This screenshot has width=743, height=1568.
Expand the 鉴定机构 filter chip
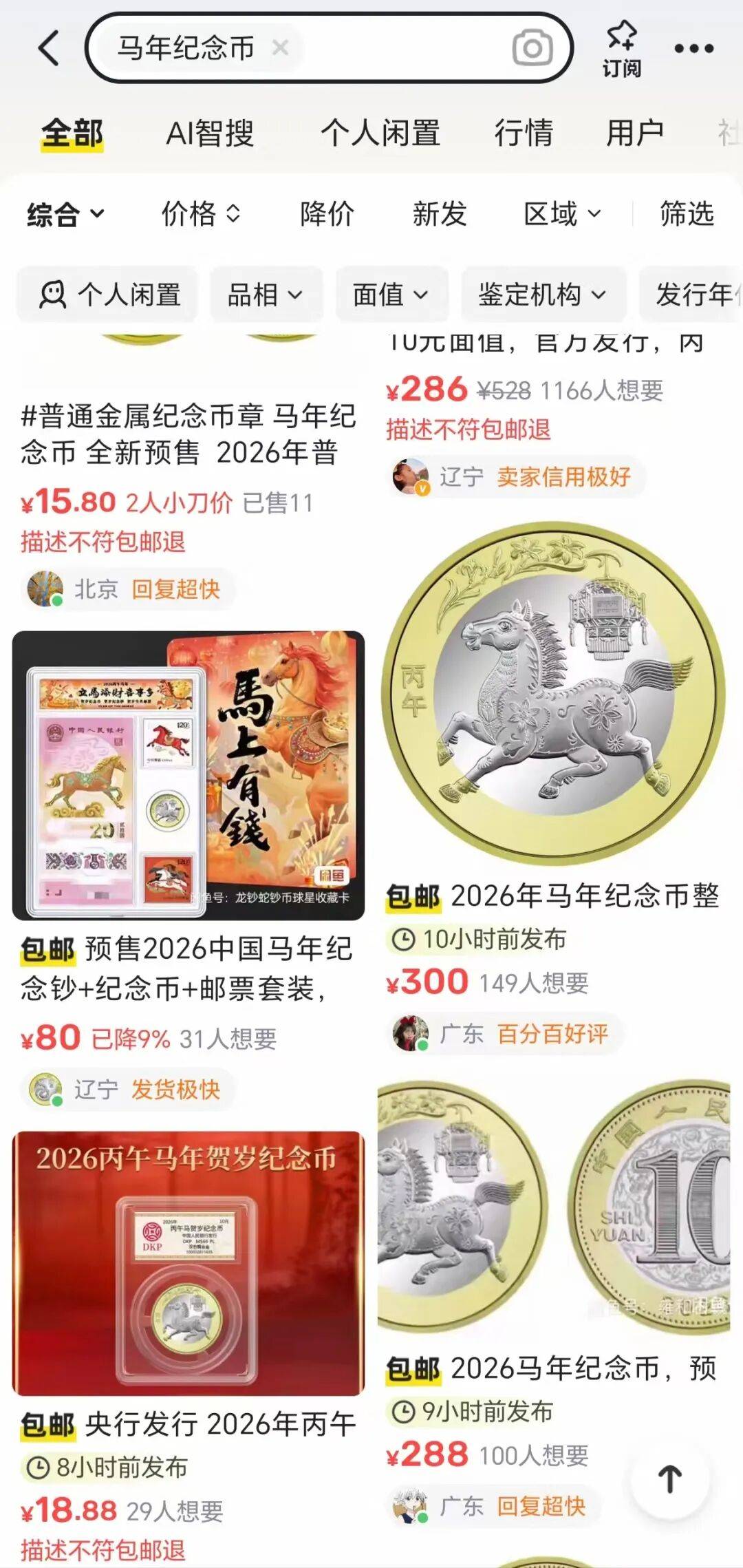click(x=543, y=295)
